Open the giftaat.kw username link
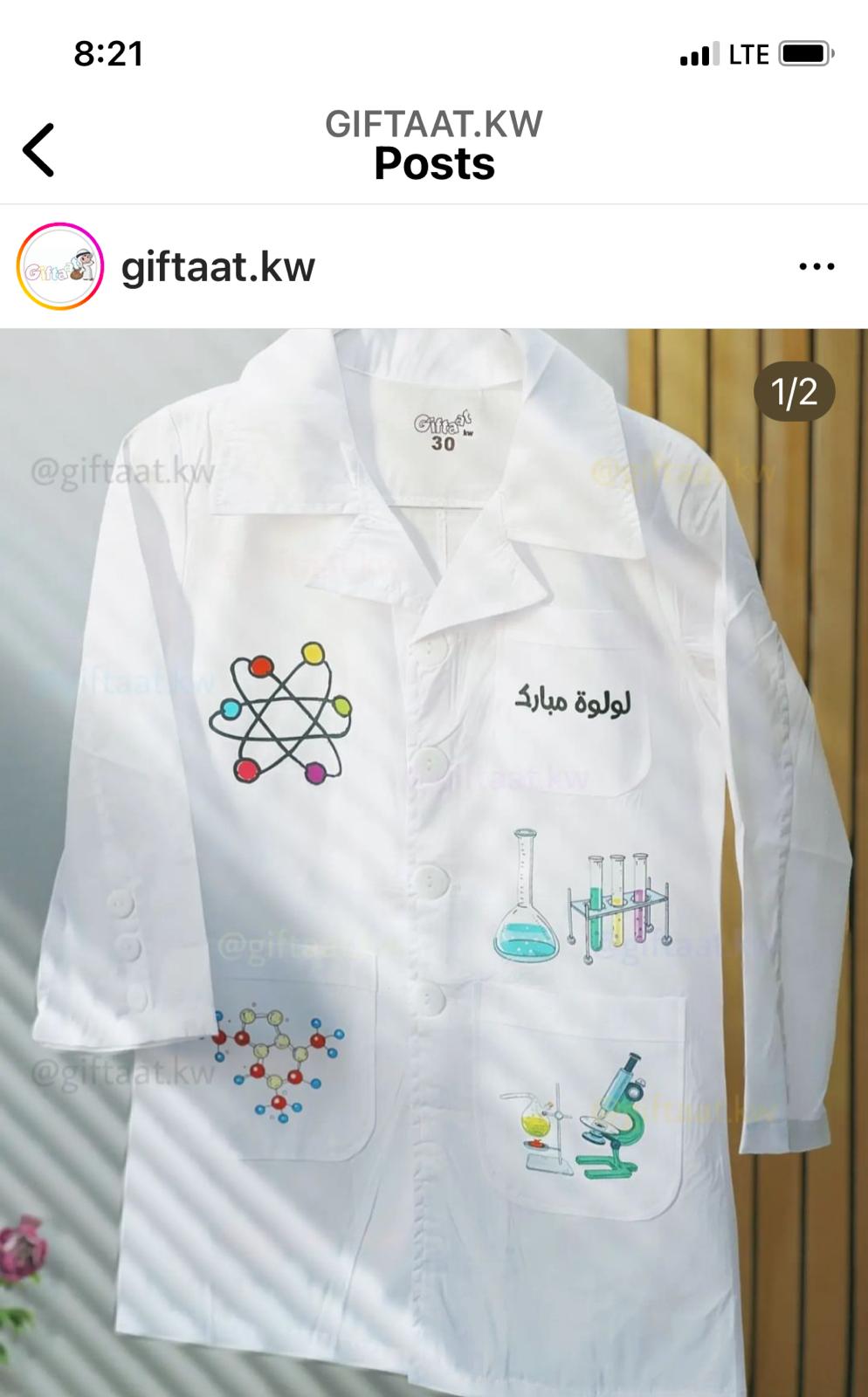Image resolution: width=868 pixels, height=1397 pixels. tap(217, 266)
